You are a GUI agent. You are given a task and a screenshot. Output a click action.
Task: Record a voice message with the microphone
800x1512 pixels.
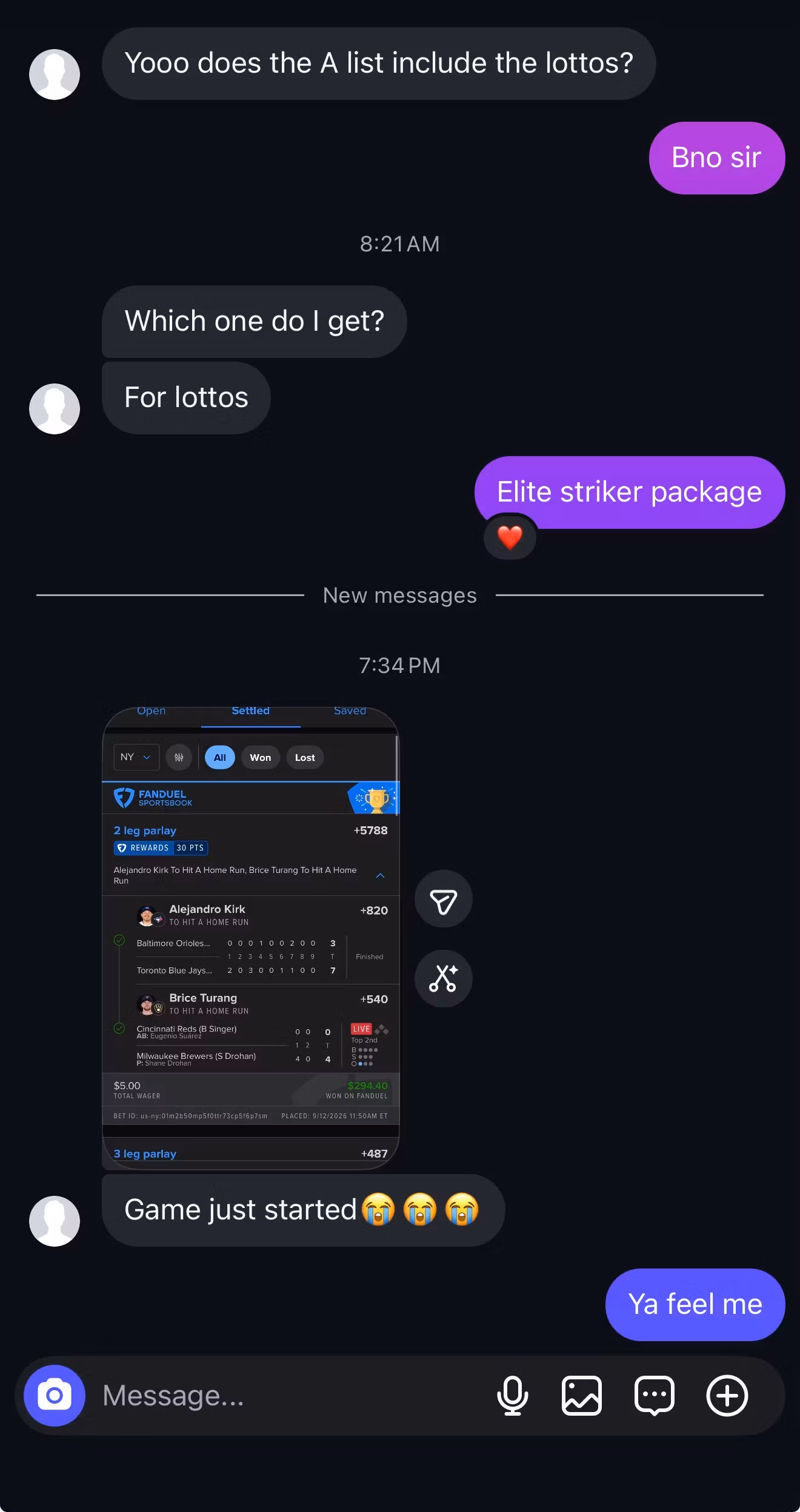coord(512,1396)
